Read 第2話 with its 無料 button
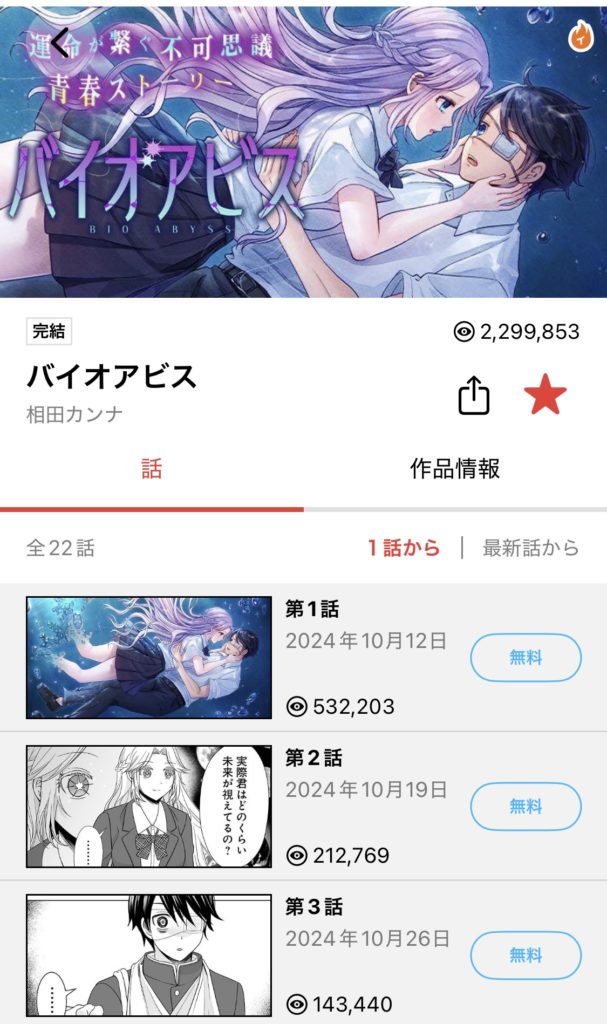 pyautogui.click(x=525, y=806)
